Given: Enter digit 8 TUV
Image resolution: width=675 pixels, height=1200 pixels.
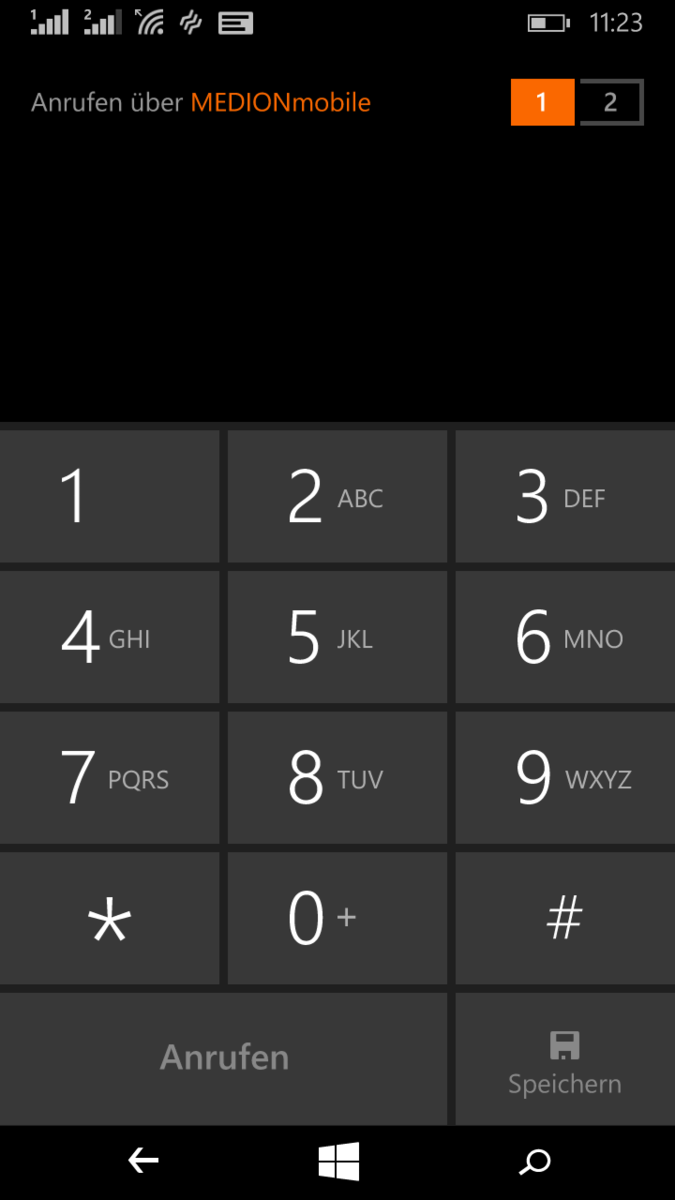Looking at the screenshot, I should [x=337, y=777].
